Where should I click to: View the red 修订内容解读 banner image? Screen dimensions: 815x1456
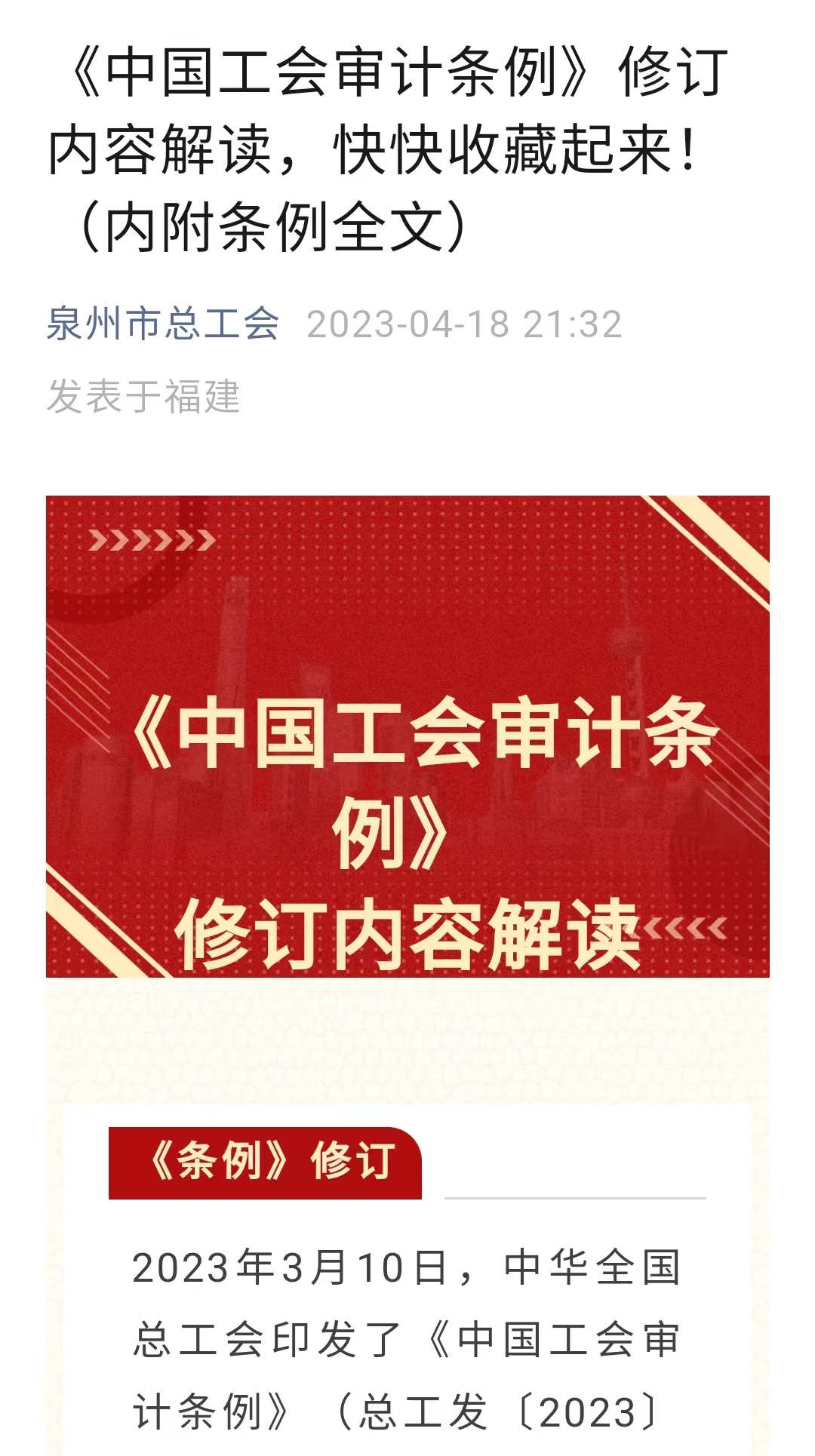click(x=407, y=736)
